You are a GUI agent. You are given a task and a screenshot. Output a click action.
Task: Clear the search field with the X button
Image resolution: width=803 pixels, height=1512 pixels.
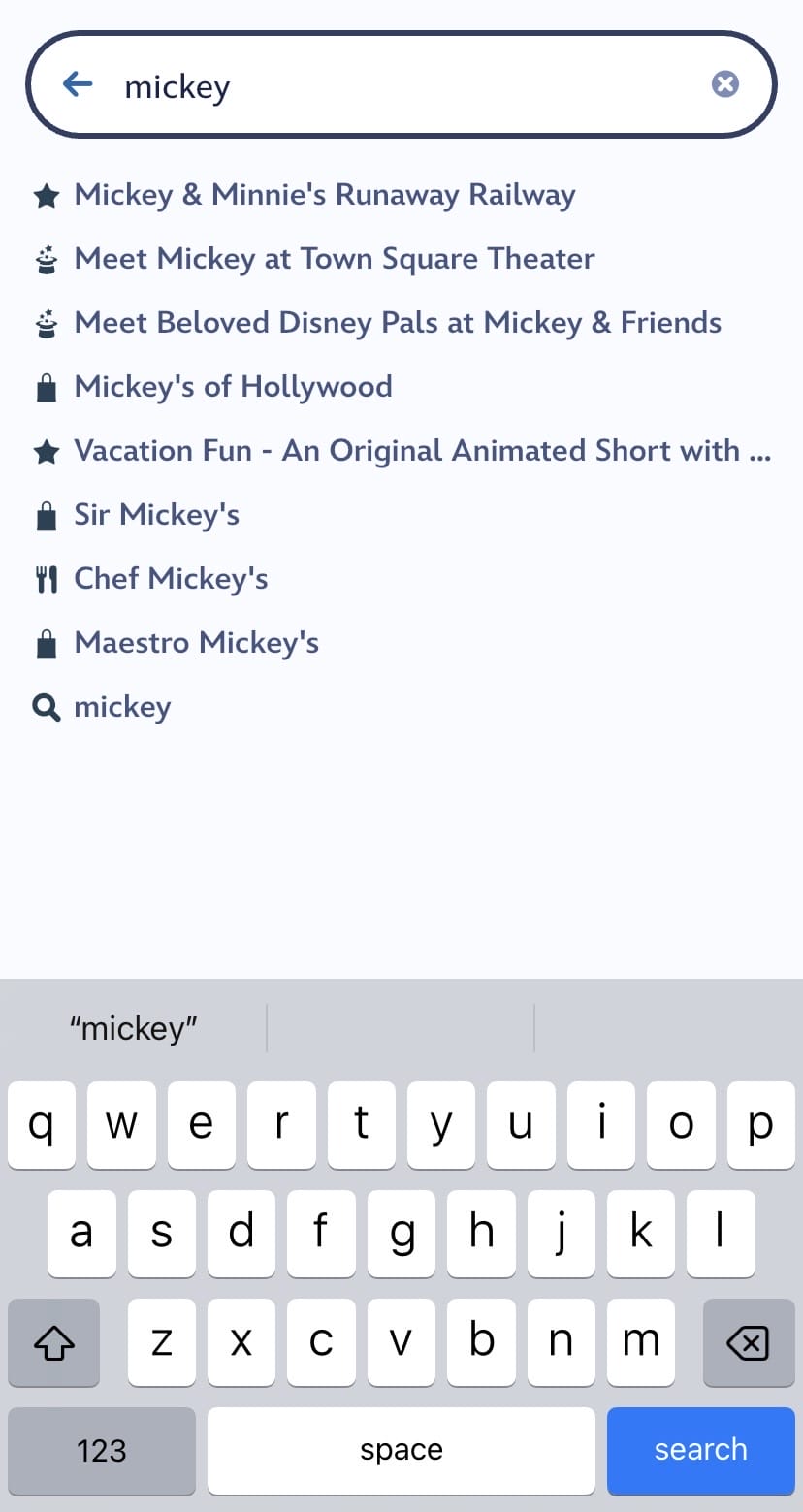point(724,83)
